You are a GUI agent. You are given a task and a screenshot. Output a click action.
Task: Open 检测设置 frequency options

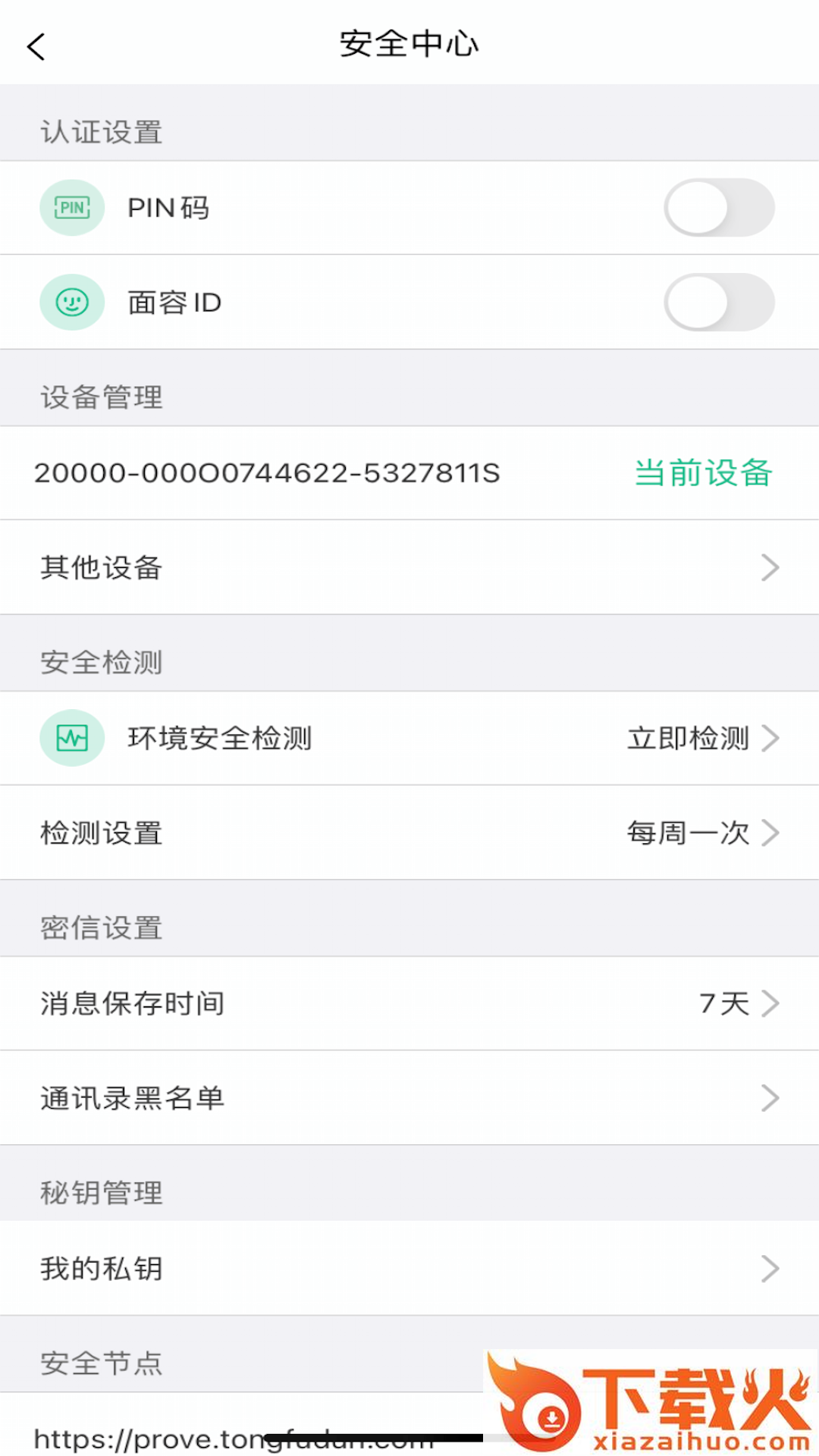coord(409,833)
